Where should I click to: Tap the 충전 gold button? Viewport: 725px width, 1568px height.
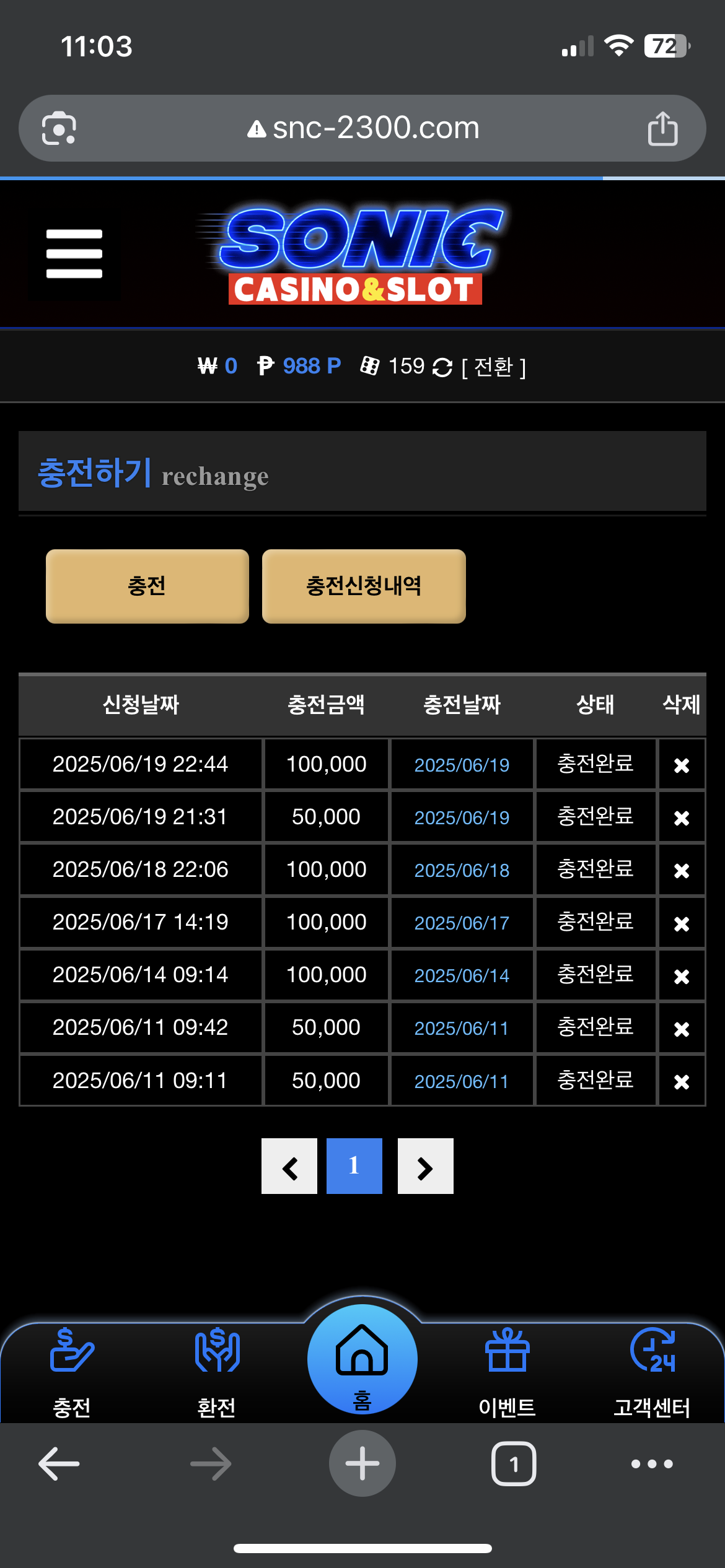pos(147,586)
